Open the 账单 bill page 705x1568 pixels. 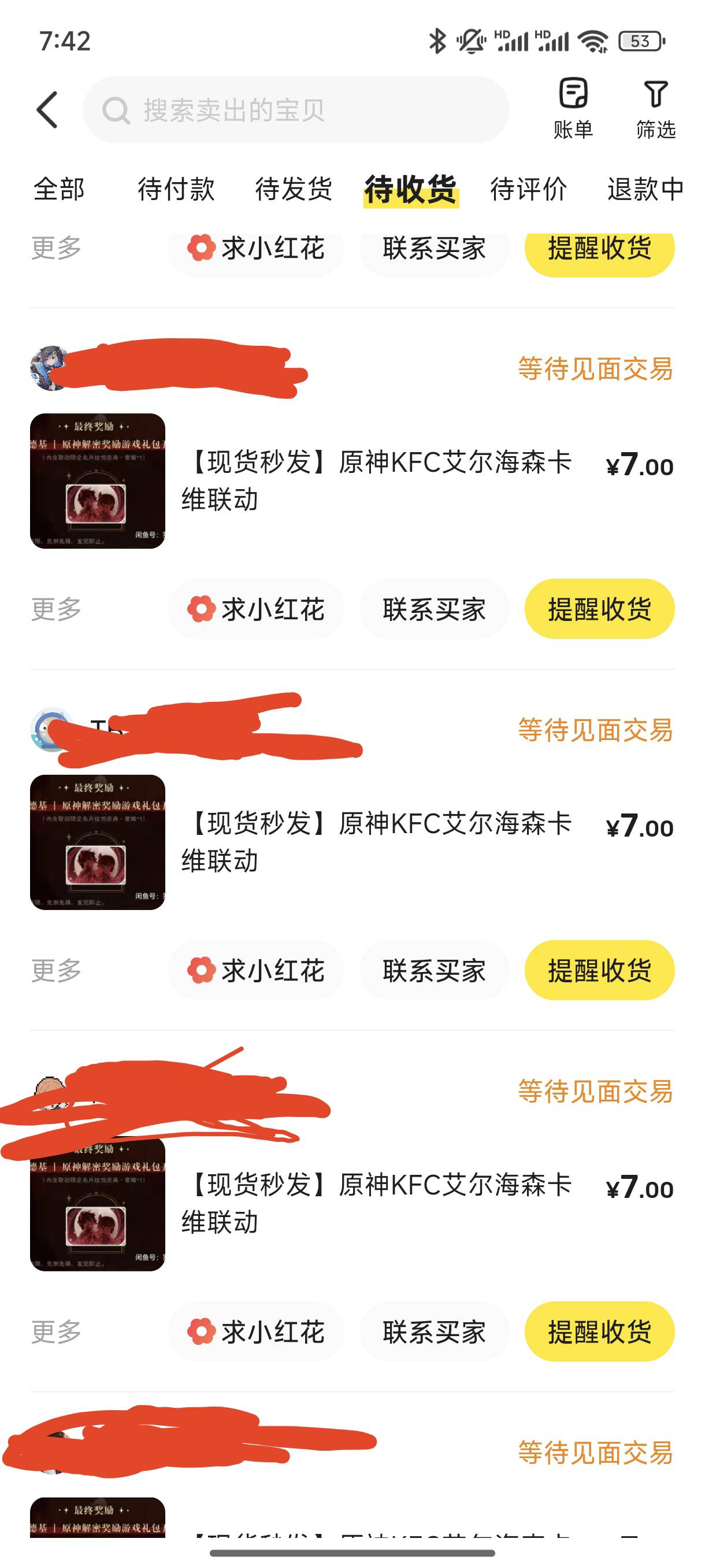(573, 109)
